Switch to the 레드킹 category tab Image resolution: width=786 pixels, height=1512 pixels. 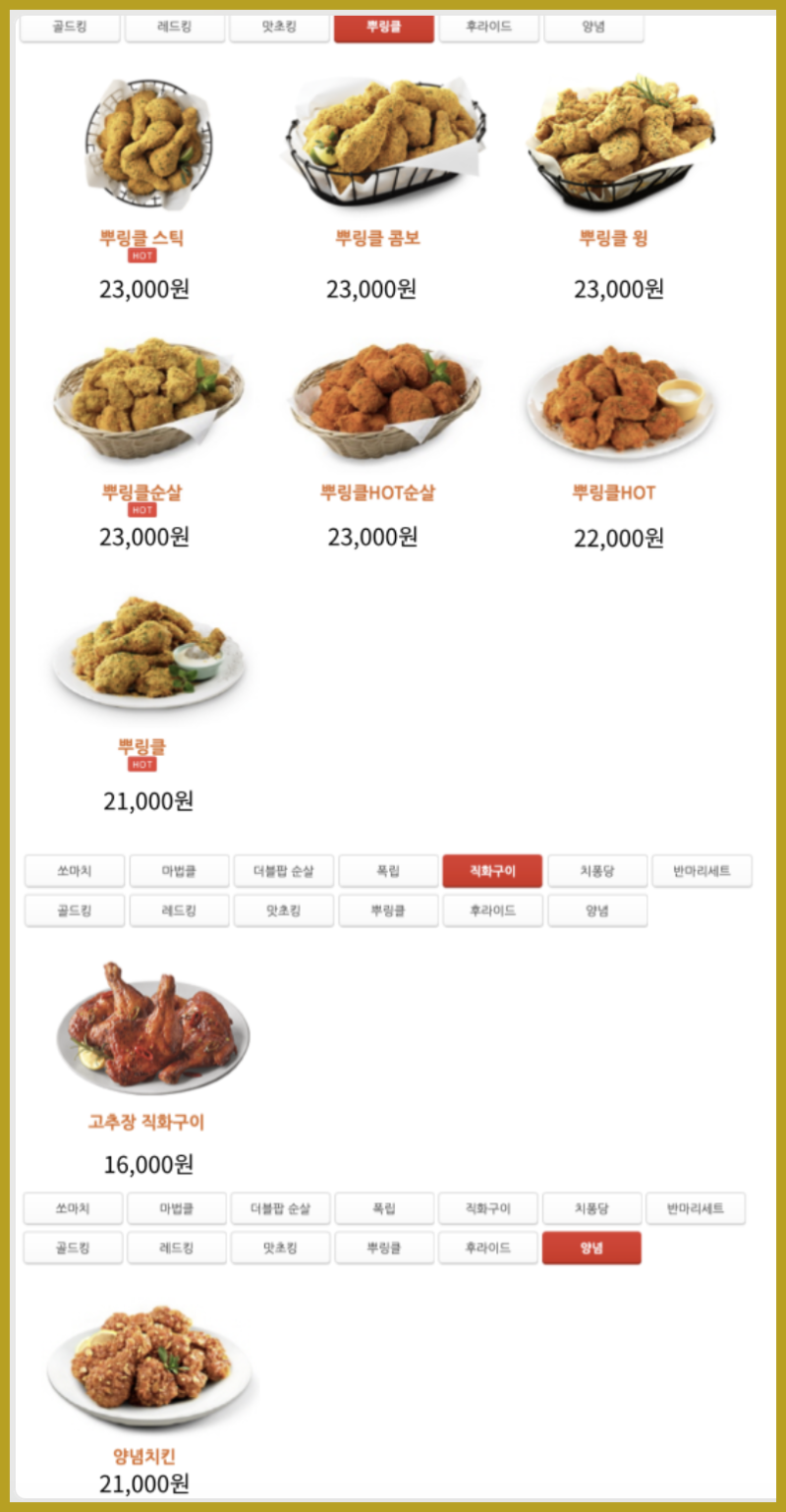(x=174, y=29)
